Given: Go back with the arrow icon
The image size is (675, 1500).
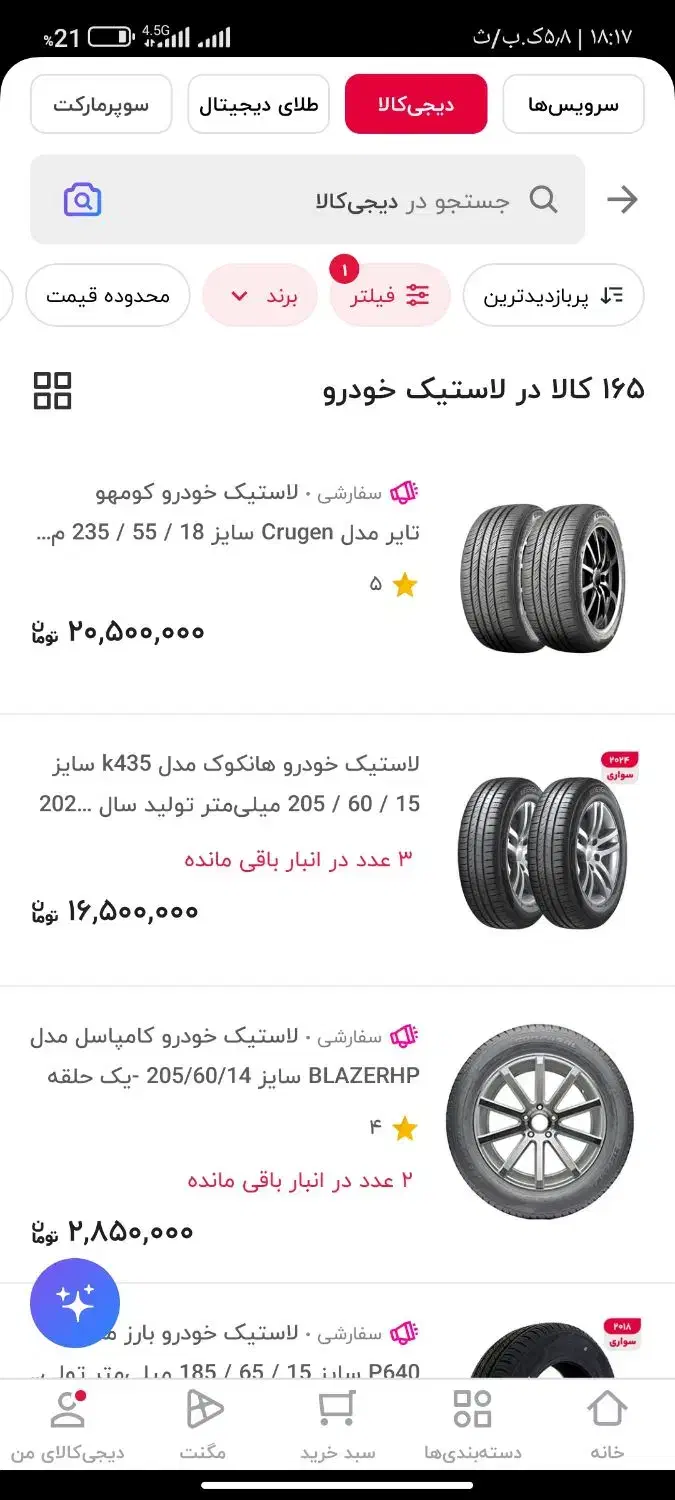Looking at the screenshot, I should point(622,200).
